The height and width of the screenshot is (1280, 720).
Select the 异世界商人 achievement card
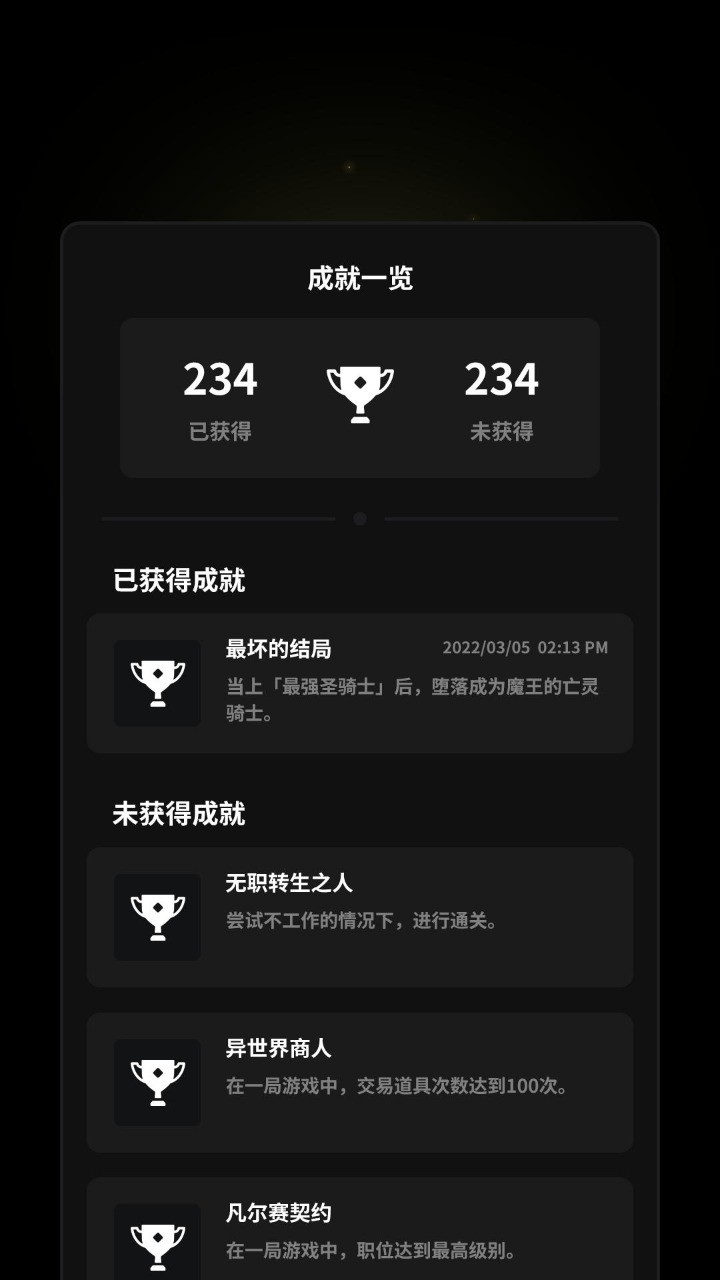360,1083
